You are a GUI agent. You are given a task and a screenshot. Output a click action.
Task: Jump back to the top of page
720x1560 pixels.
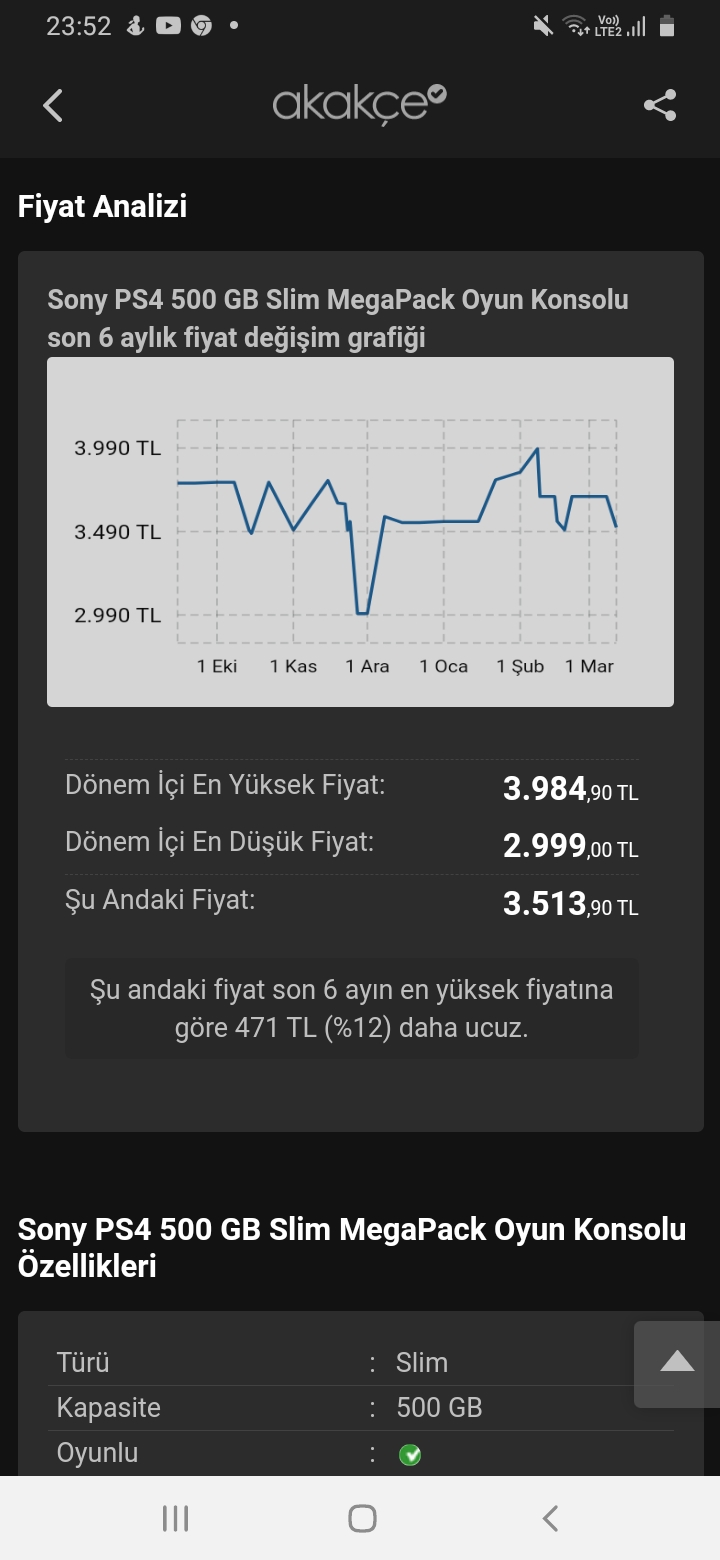(677, 1363)
